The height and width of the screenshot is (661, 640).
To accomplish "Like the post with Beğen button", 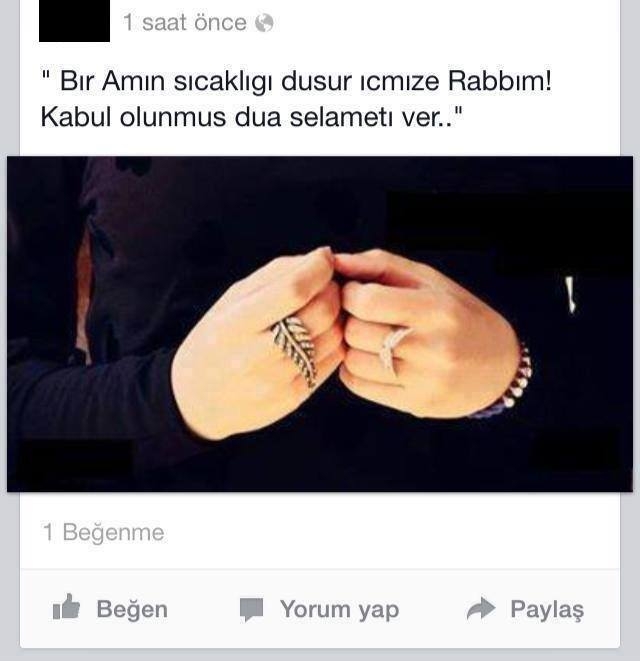I will click(x=110, y=609).
